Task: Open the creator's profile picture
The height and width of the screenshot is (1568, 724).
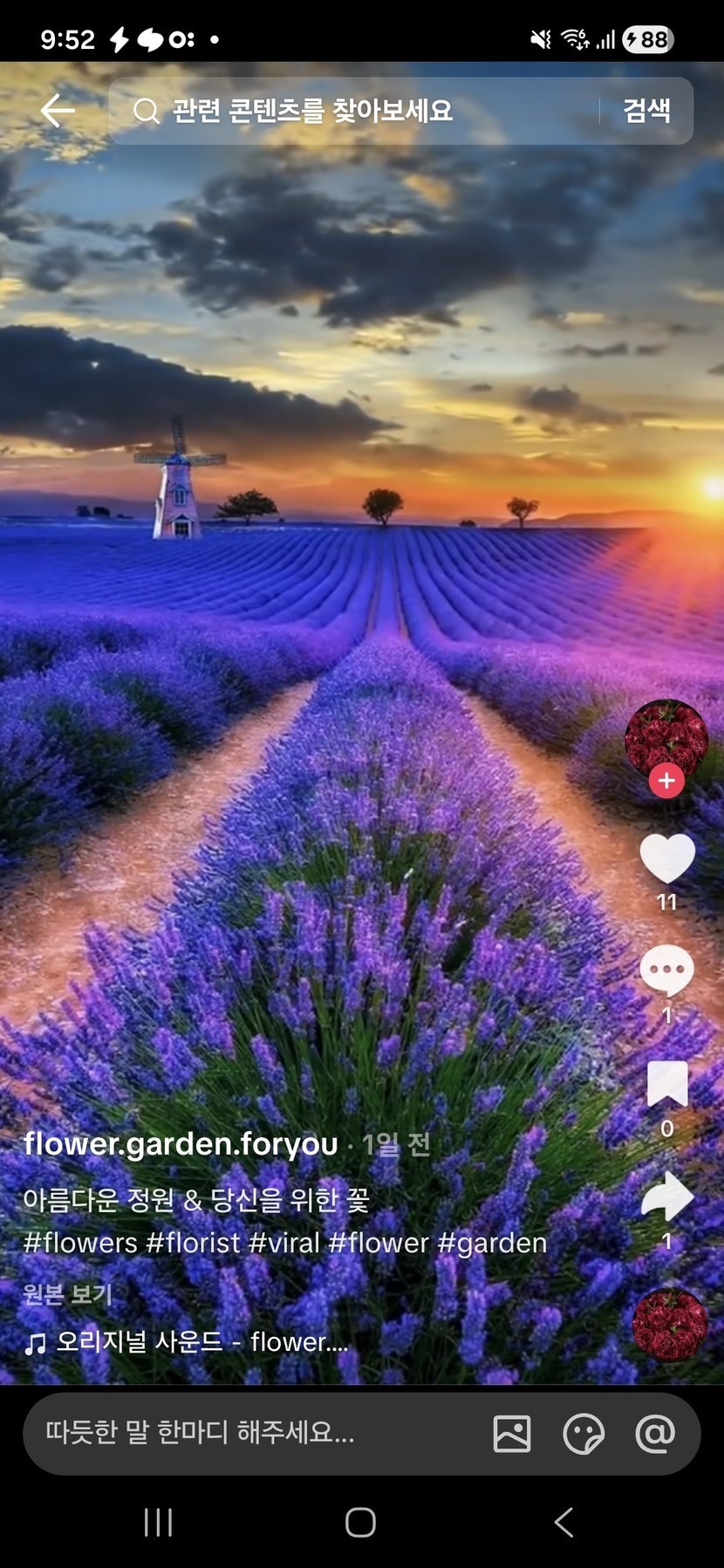Action: tap(666, 737)
